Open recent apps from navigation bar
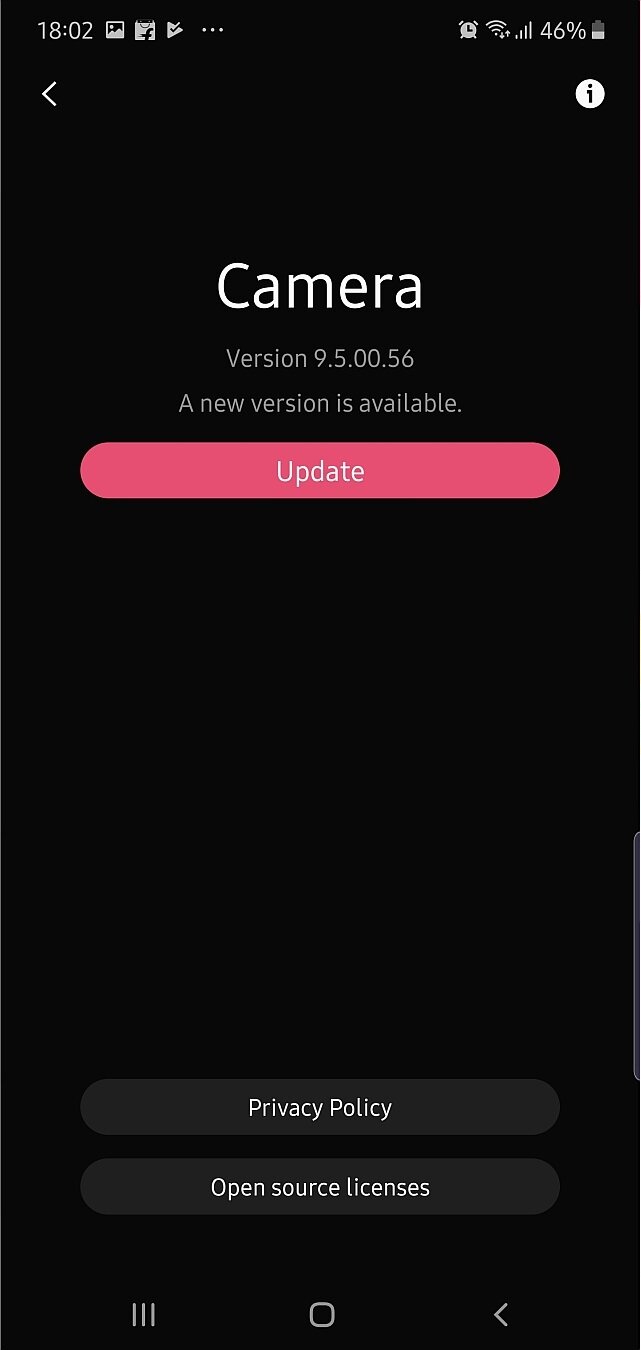This screenshot has width=641, height=1350. click(x=143, y=1314)
